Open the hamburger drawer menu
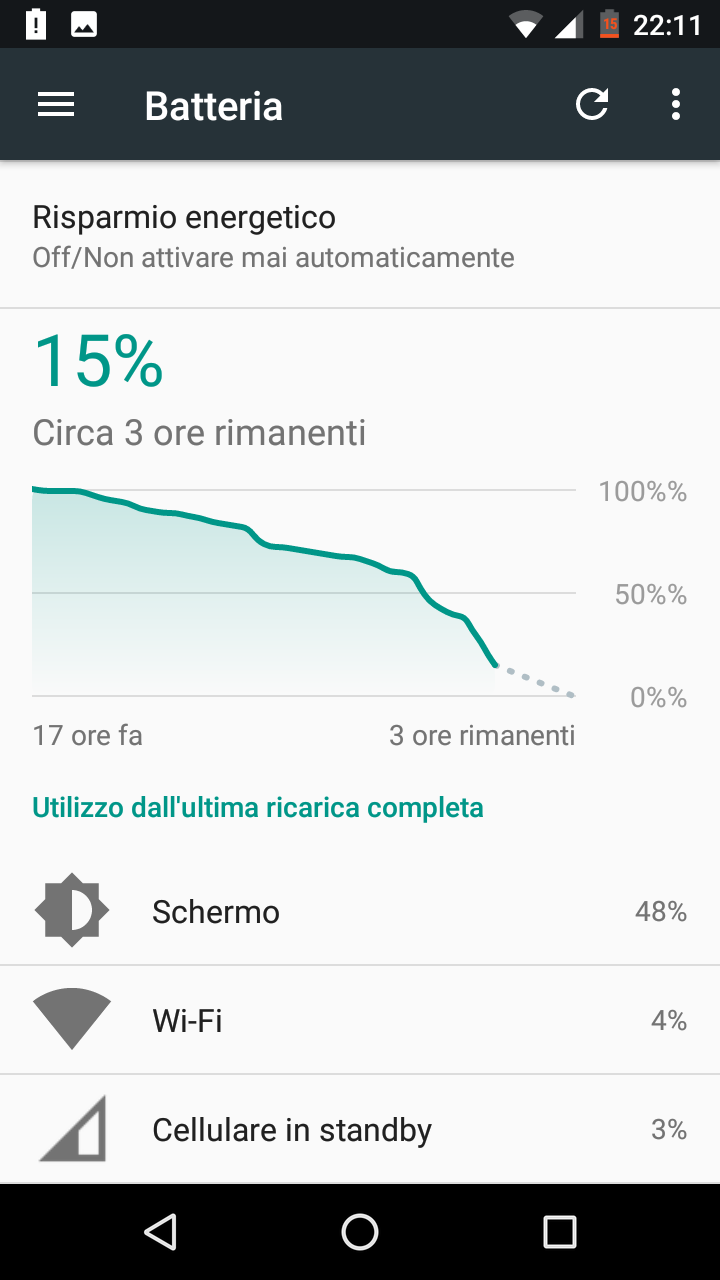 coord(56,105)
